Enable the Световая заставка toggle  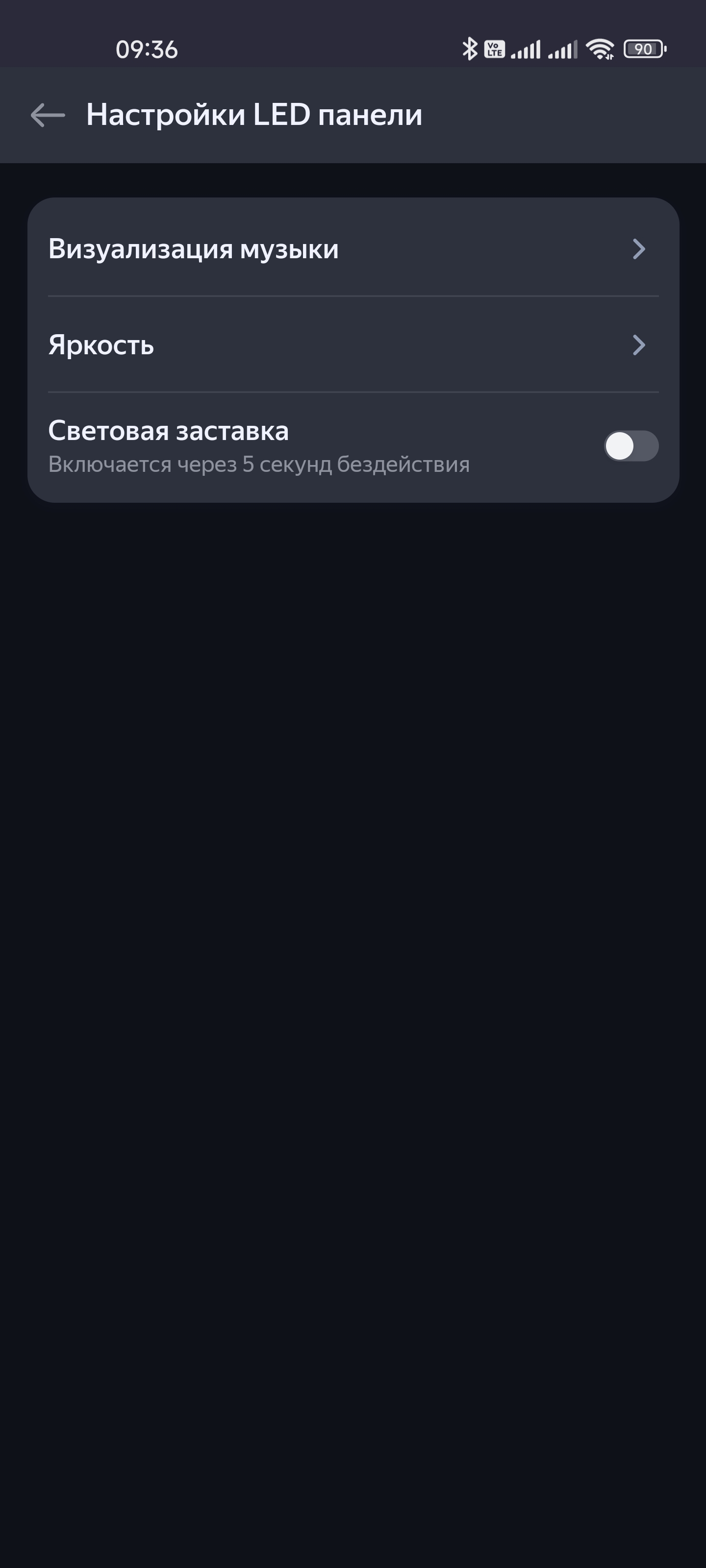[x=630, y=446]
